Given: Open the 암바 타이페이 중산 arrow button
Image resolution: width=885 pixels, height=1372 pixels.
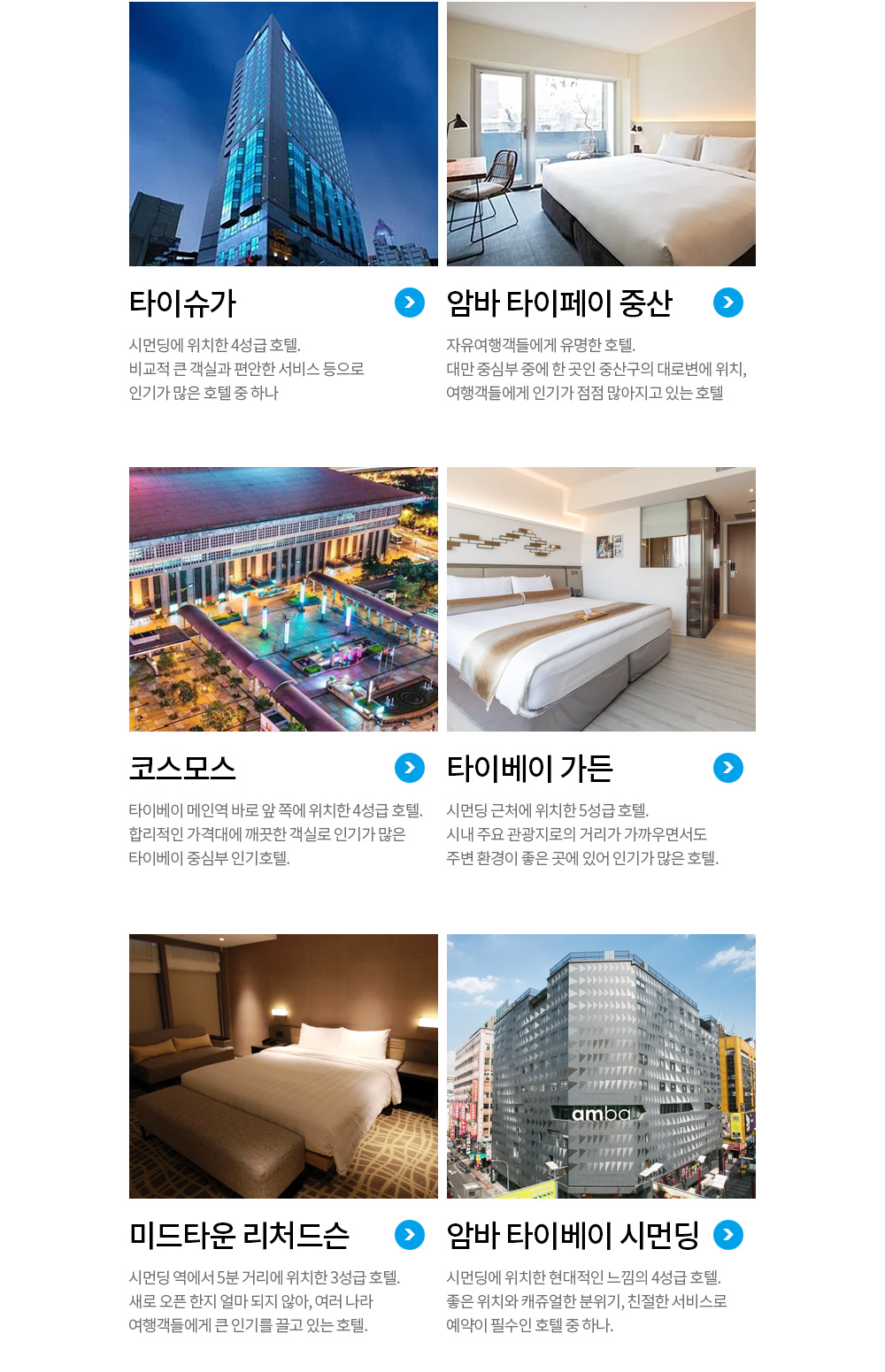Looking at the screenshot, I should coord(727,303).
